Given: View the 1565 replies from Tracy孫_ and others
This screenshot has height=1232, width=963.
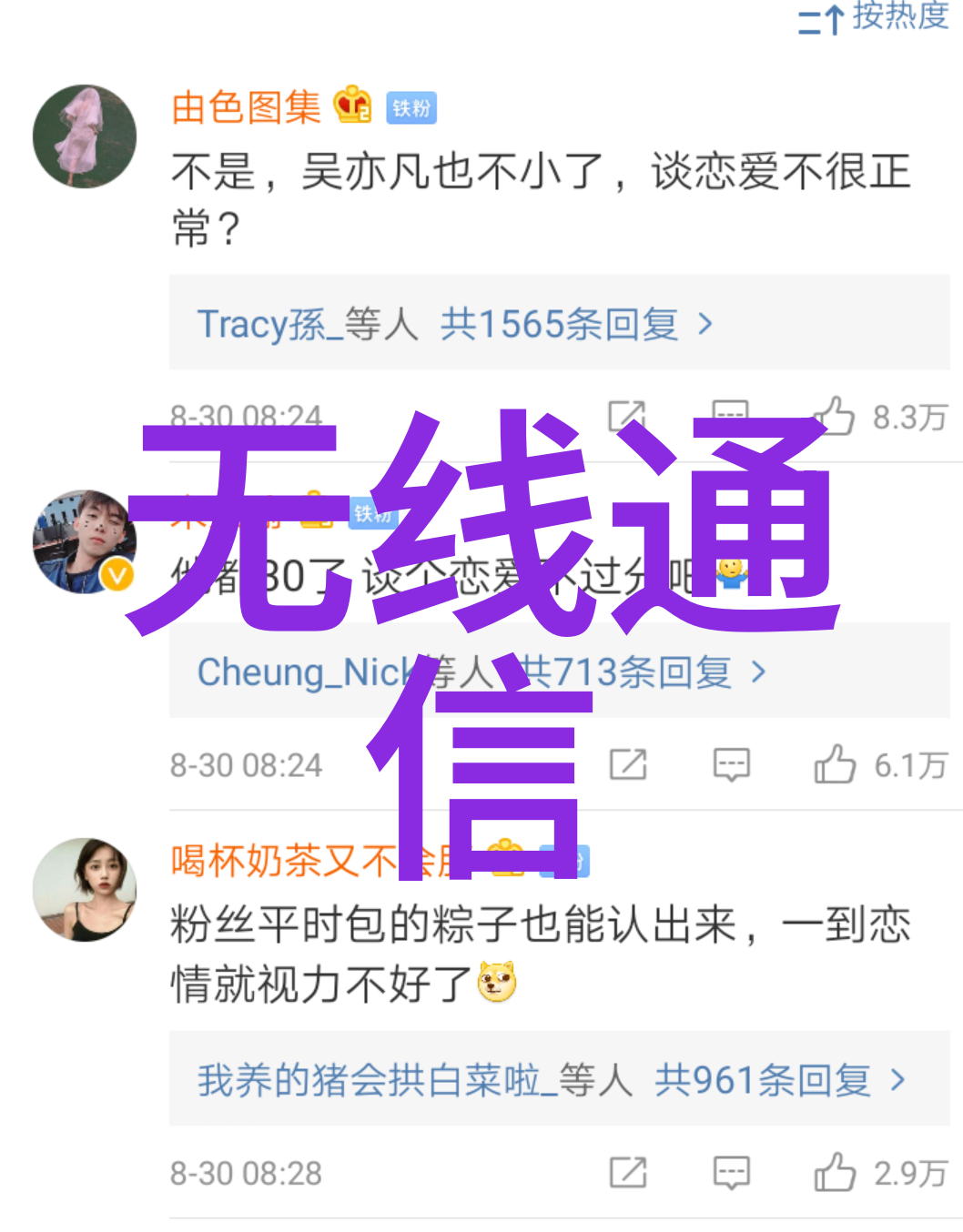Looking at the screenshot, I should pyautogui.click(x=455, y=324).
